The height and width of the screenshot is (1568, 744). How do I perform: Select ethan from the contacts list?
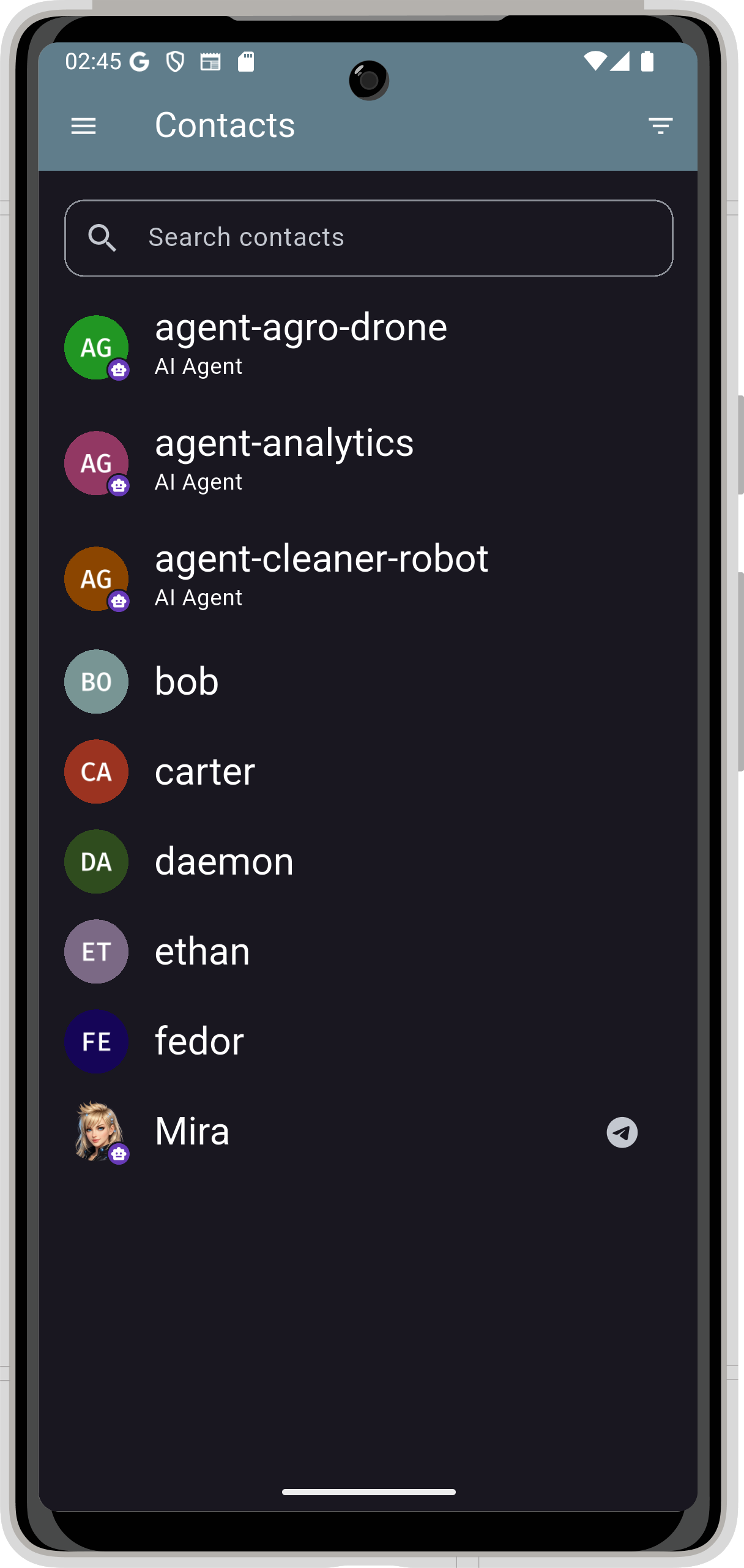(x=202, y=951)
